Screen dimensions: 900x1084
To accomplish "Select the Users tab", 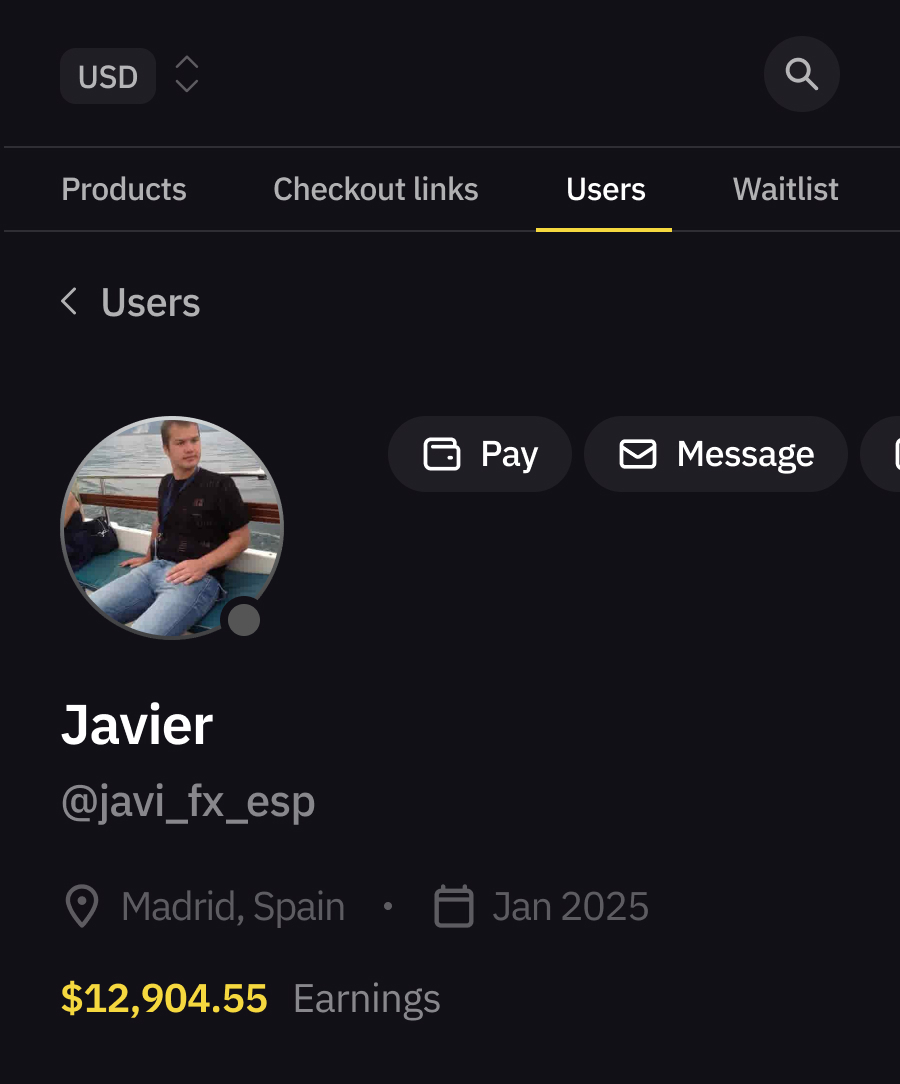I will [x=605, y=189].
